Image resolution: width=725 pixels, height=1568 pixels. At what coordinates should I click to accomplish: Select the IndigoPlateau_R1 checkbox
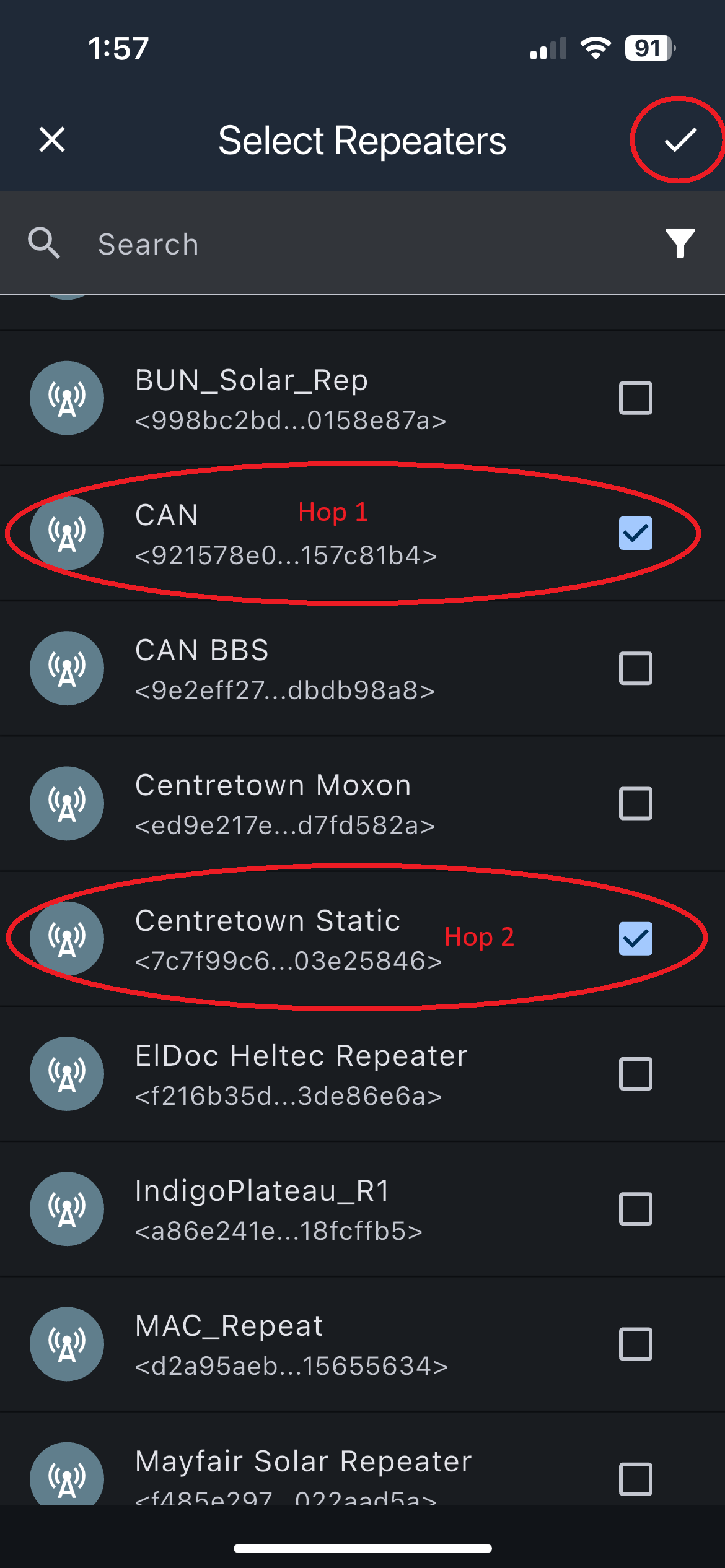coord(635,1209)
